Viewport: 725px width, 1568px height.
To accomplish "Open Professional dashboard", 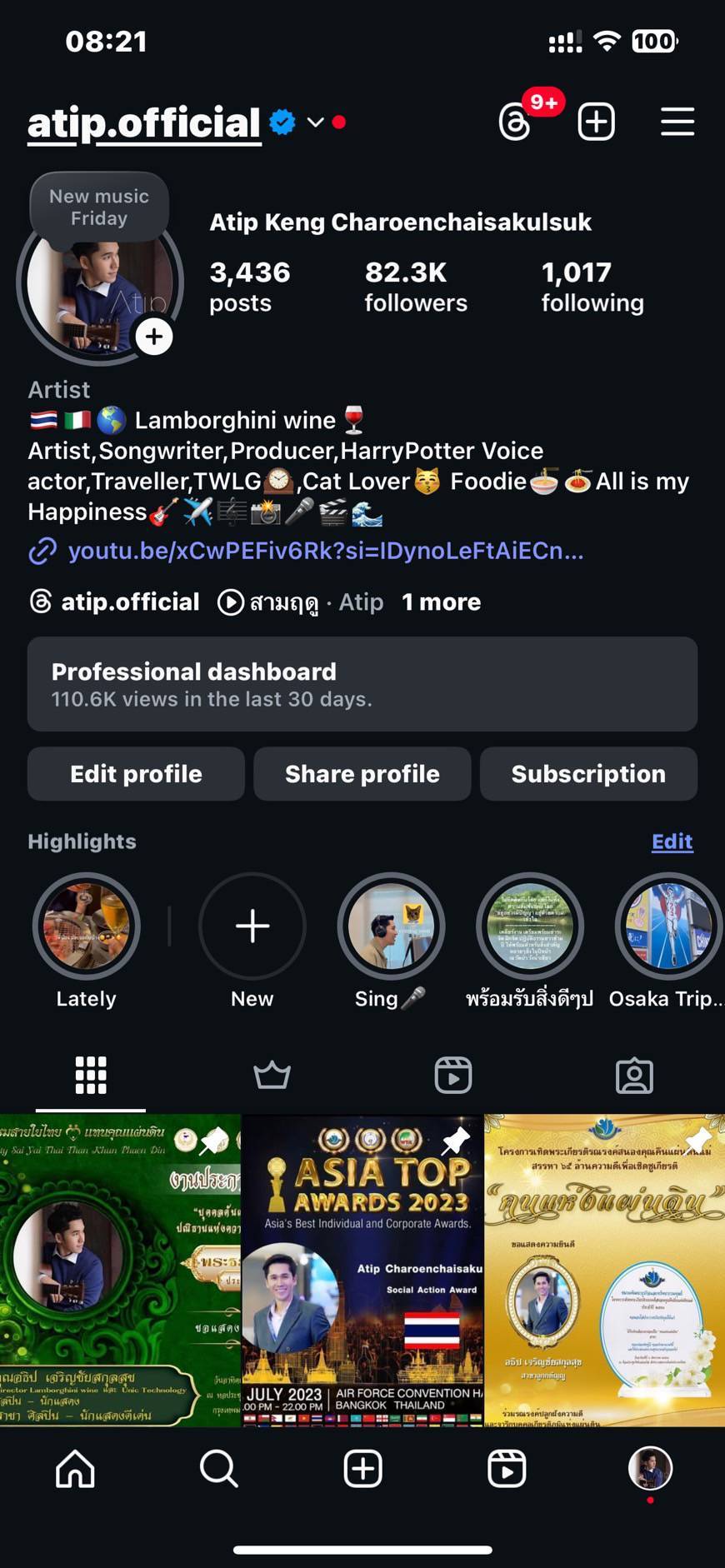I will pyautogui.click(x=362, y=684).
